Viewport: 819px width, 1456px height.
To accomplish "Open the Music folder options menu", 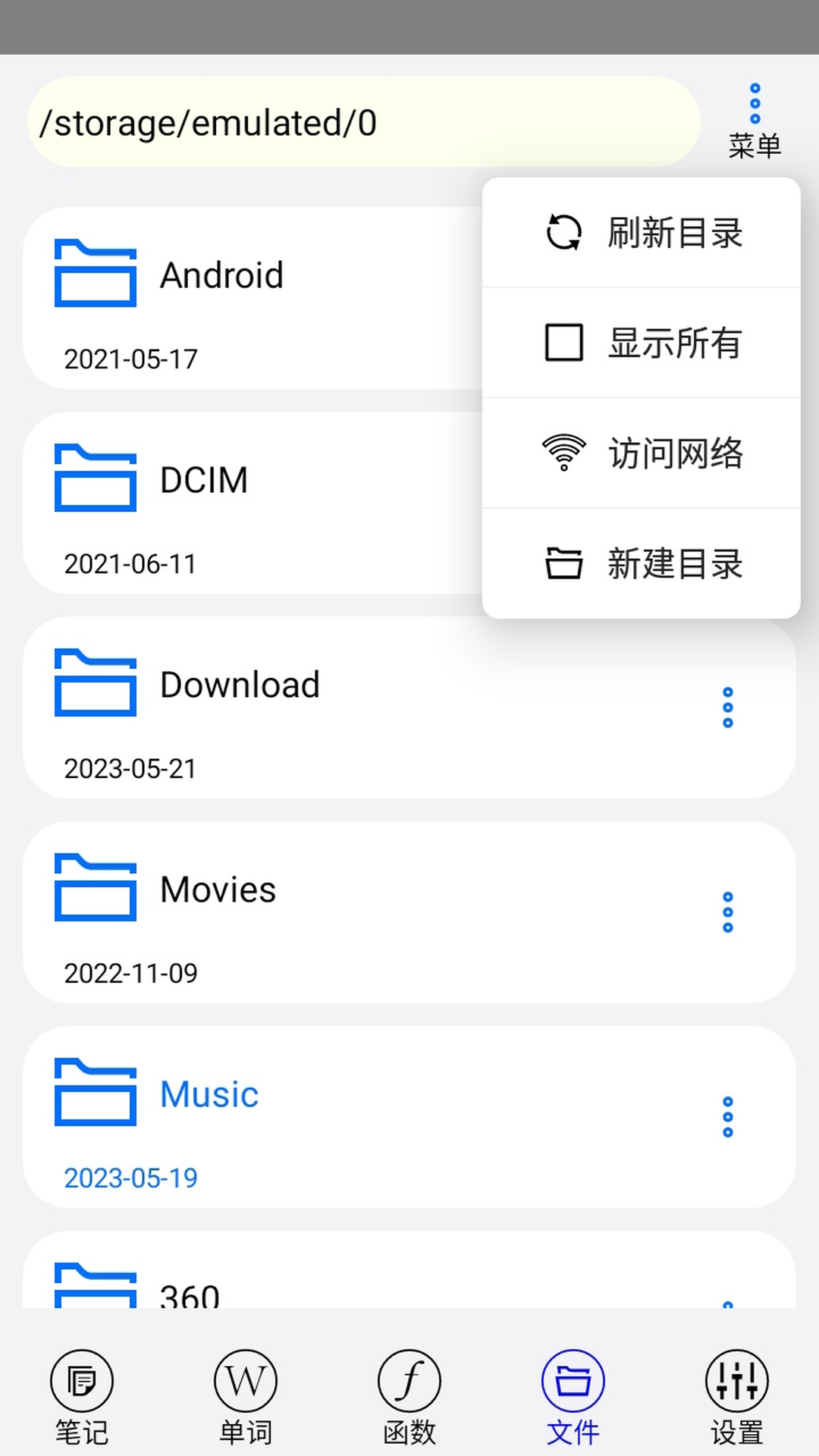I will pyautogui.click(x=727, y=1116).
